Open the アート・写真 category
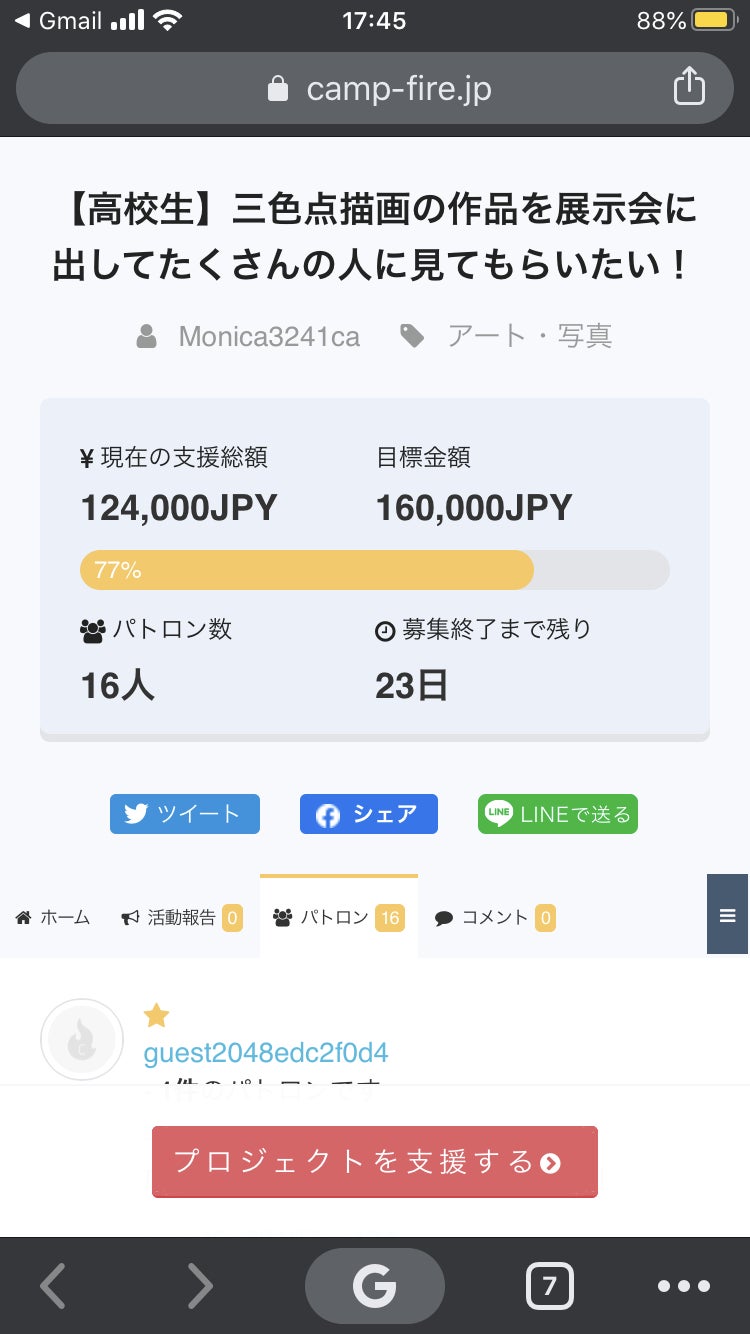The width and height of the screenshot is (750, 1334). coord(528,336)
